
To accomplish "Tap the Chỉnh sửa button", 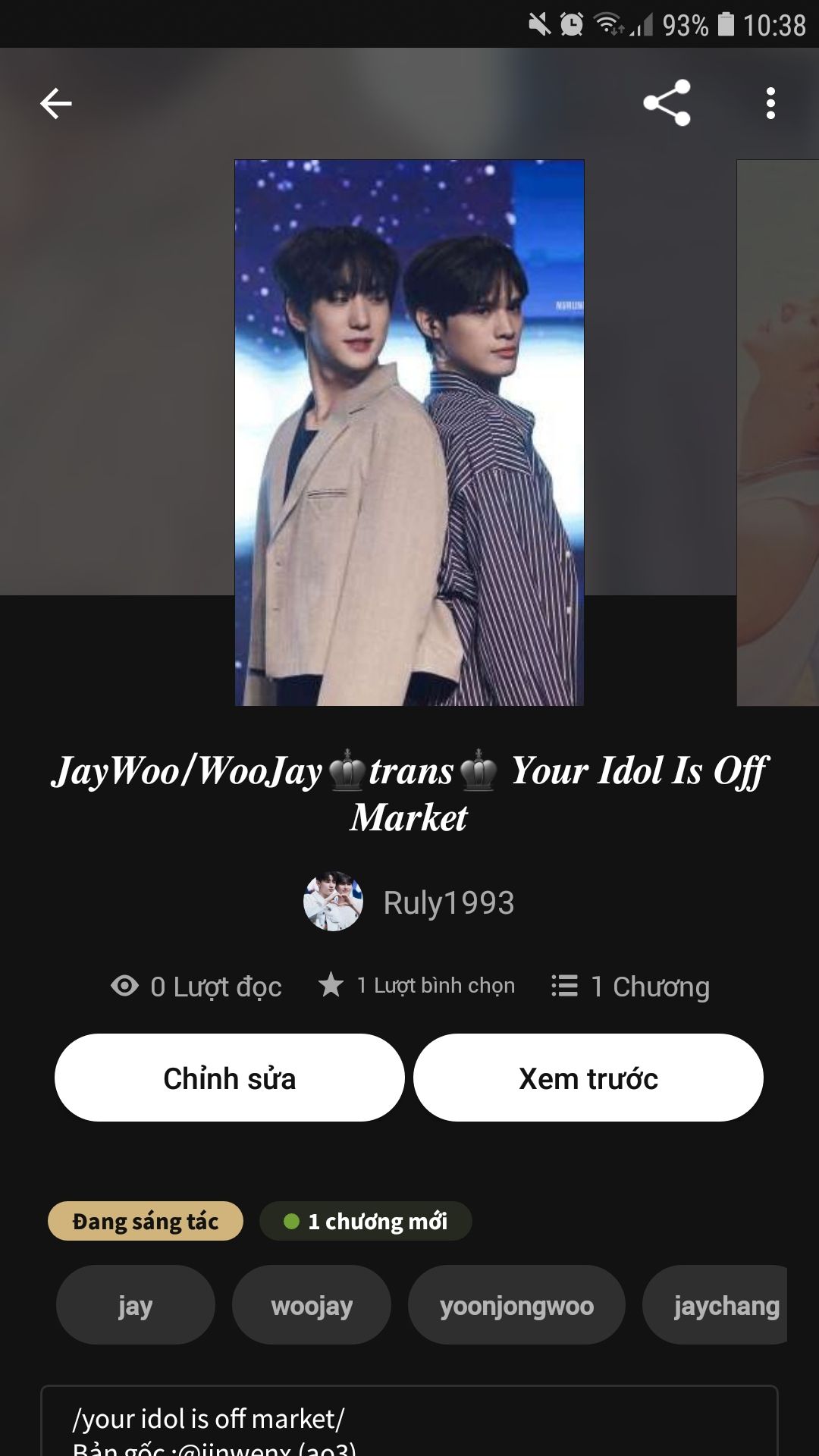I will pyautogui.click(x=229, y=1078).
